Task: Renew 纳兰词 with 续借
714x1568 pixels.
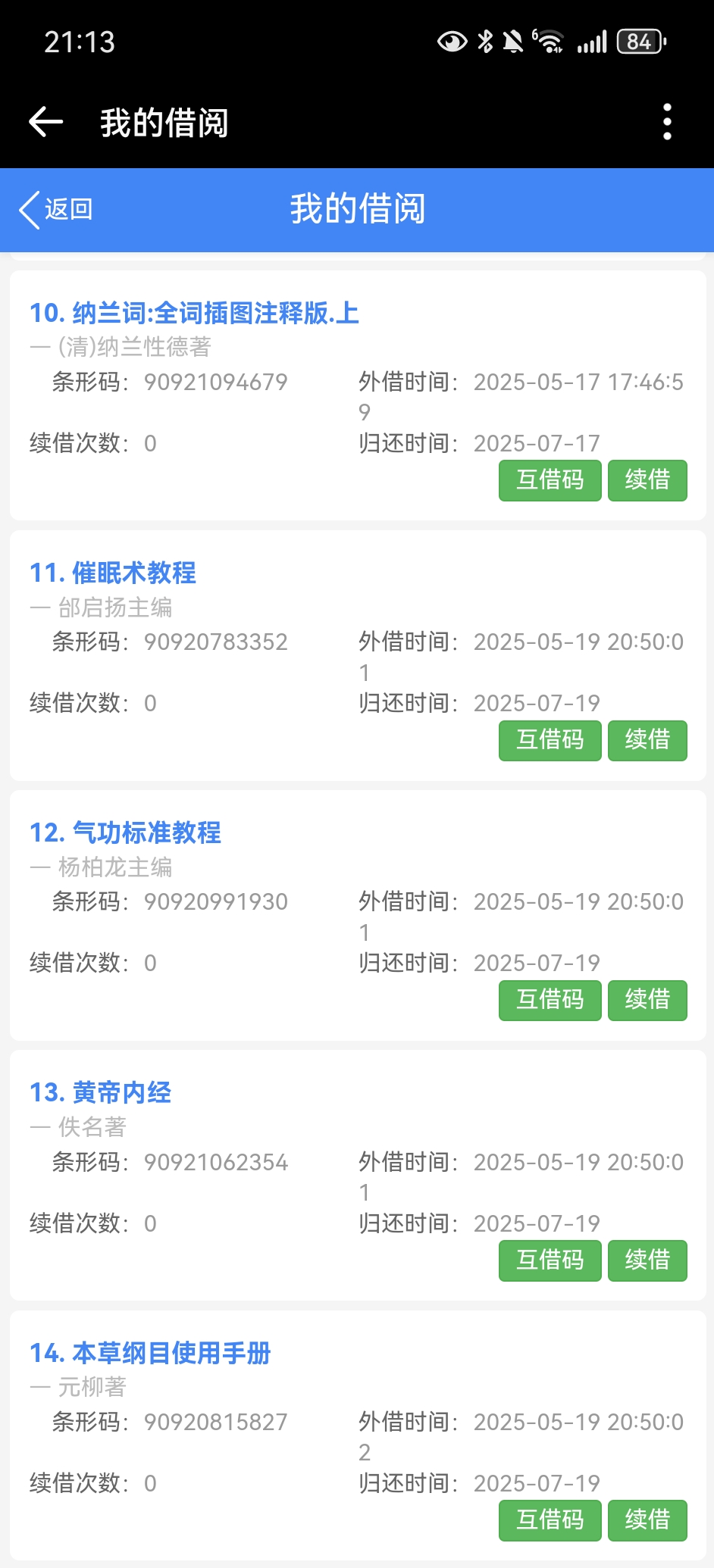Action: pyautogui.click(x=647, y=480)
